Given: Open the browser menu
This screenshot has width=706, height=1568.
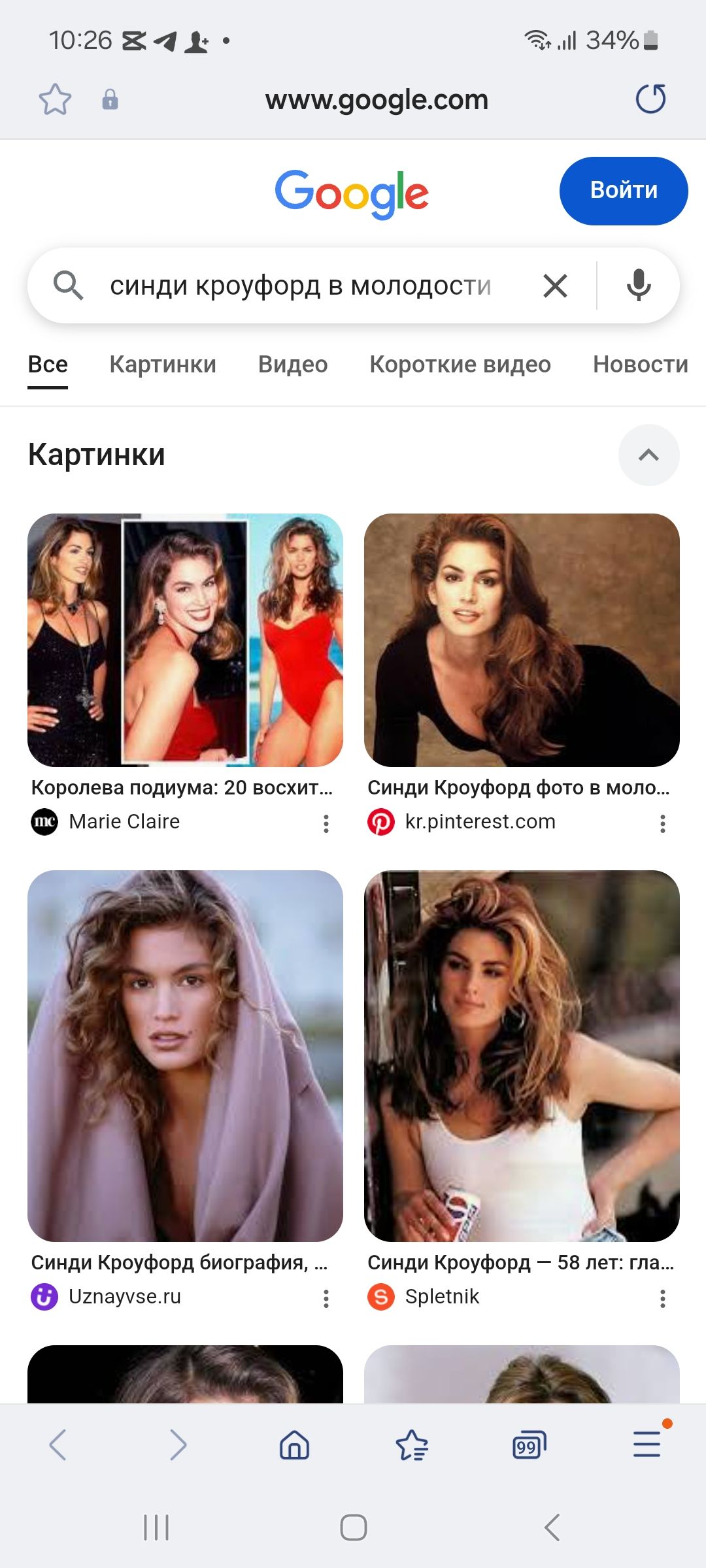Looking at the screenshot, I should click(647, 1444).
